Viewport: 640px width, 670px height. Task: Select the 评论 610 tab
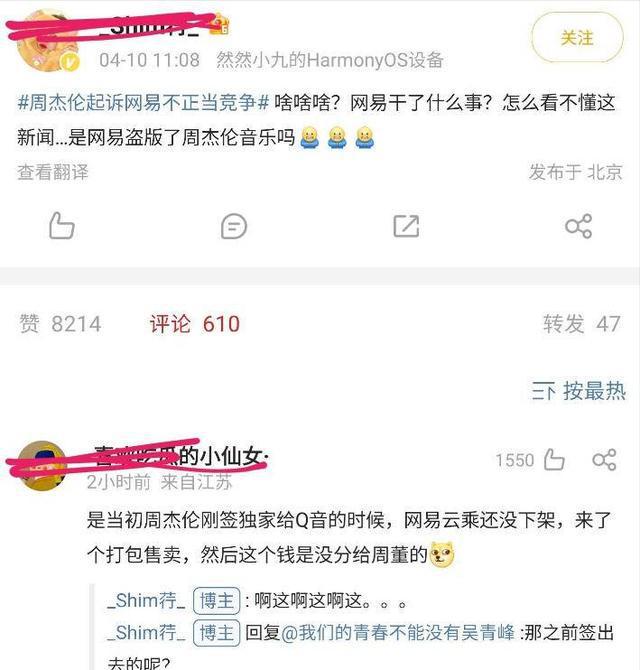194,324
